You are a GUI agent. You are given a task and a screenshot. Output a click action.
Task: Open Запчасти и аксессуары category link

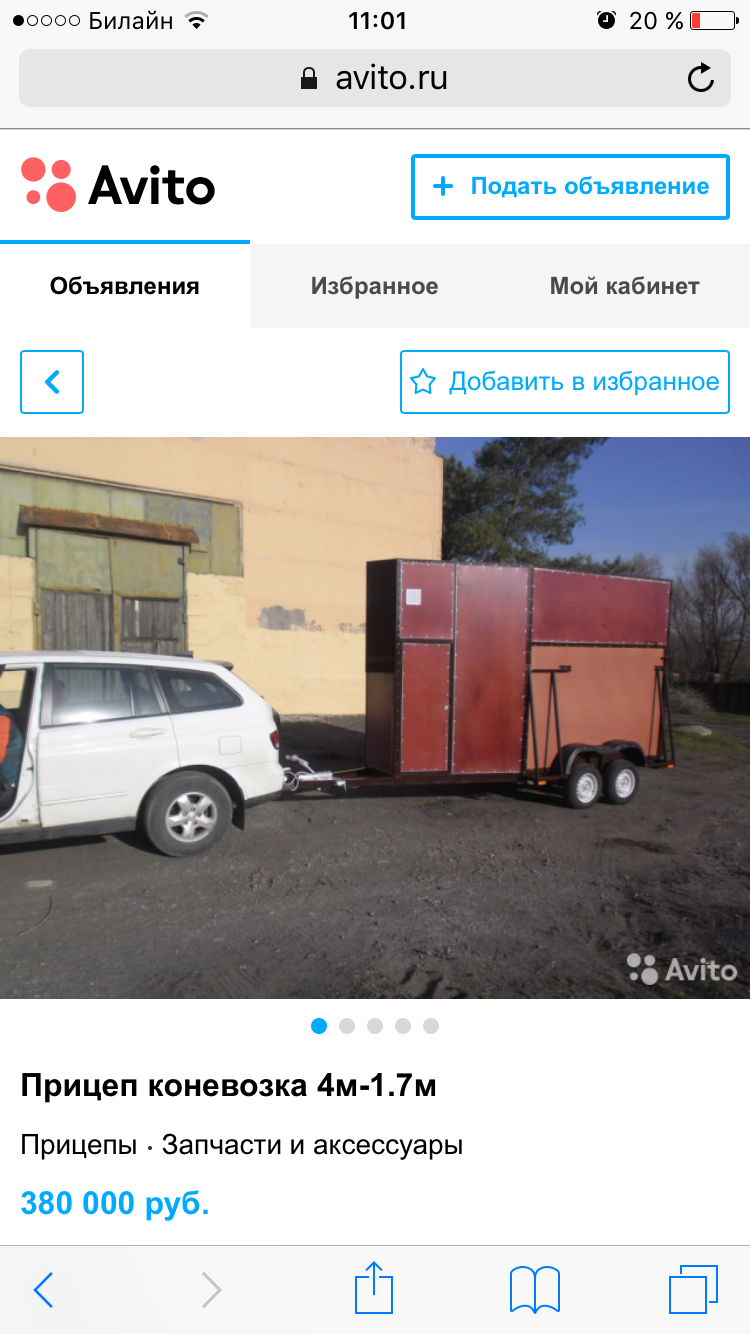312,1145
